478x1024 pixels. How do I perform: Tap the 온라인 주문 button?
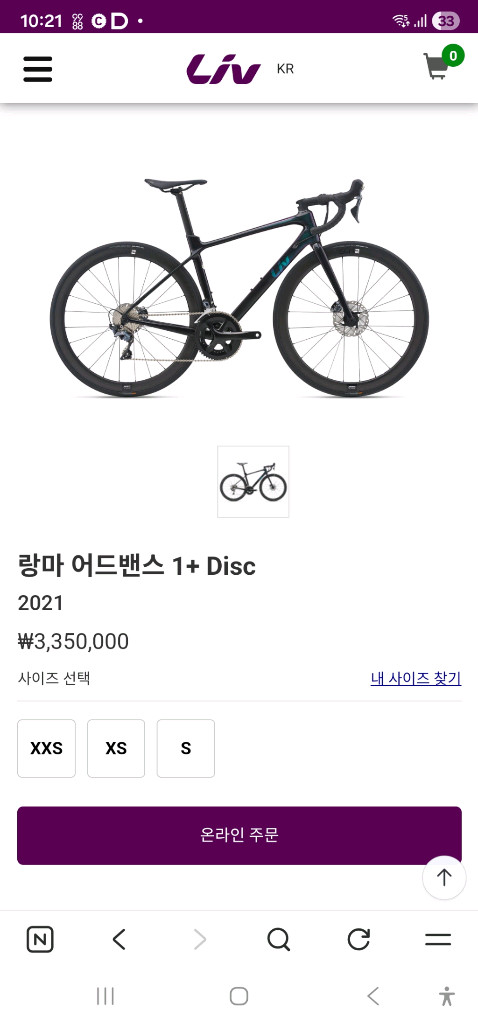239,835
